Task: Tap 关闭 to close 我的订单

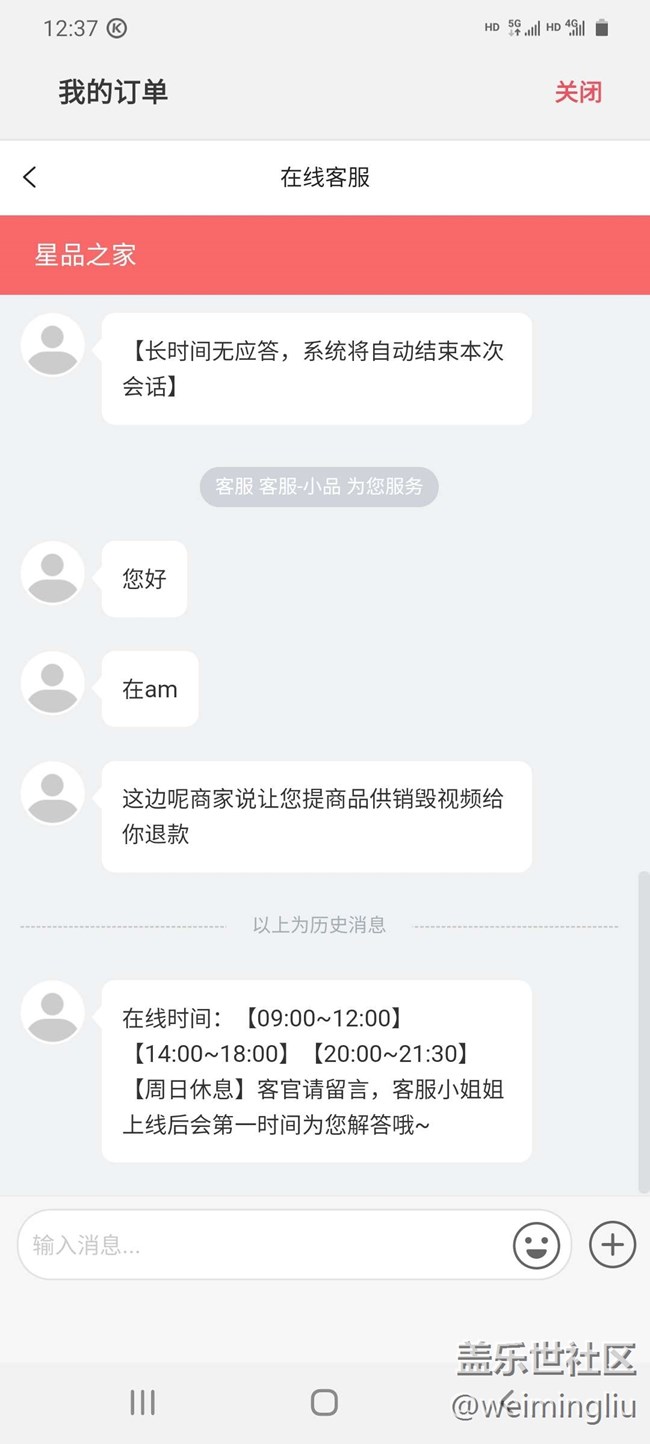Action: click(578, 93)
